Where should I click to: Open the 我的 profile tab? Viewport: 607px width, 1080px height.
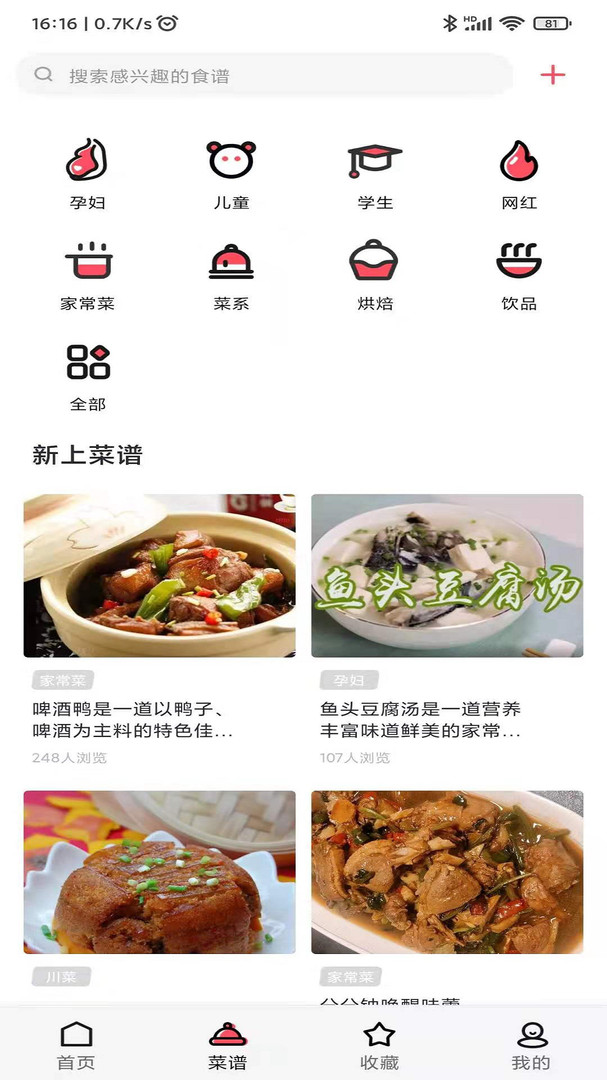point(531,1046)
